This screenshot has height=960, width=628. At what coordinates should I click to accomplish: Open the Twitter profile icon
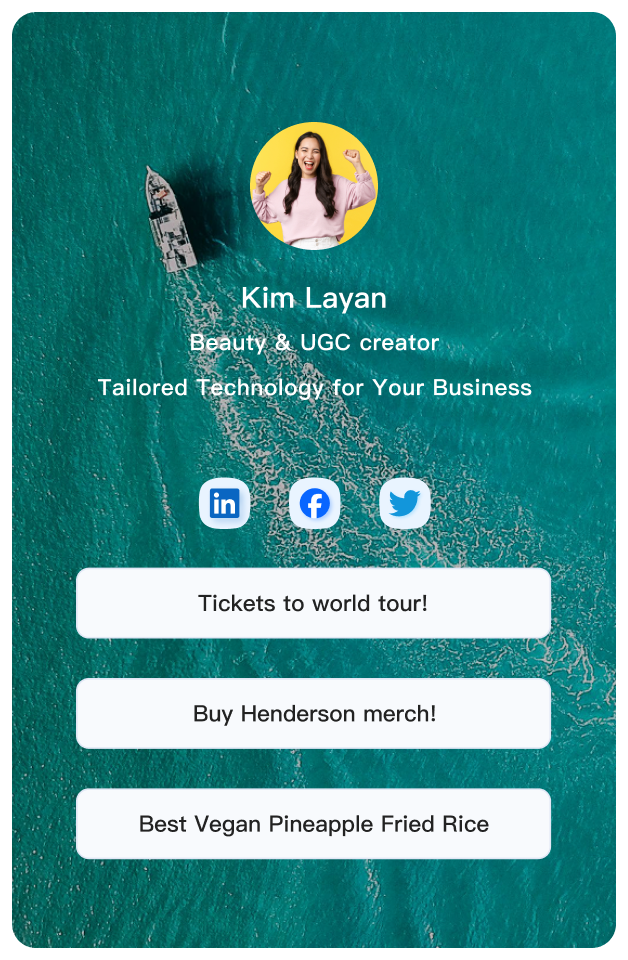tap(404, 503)
